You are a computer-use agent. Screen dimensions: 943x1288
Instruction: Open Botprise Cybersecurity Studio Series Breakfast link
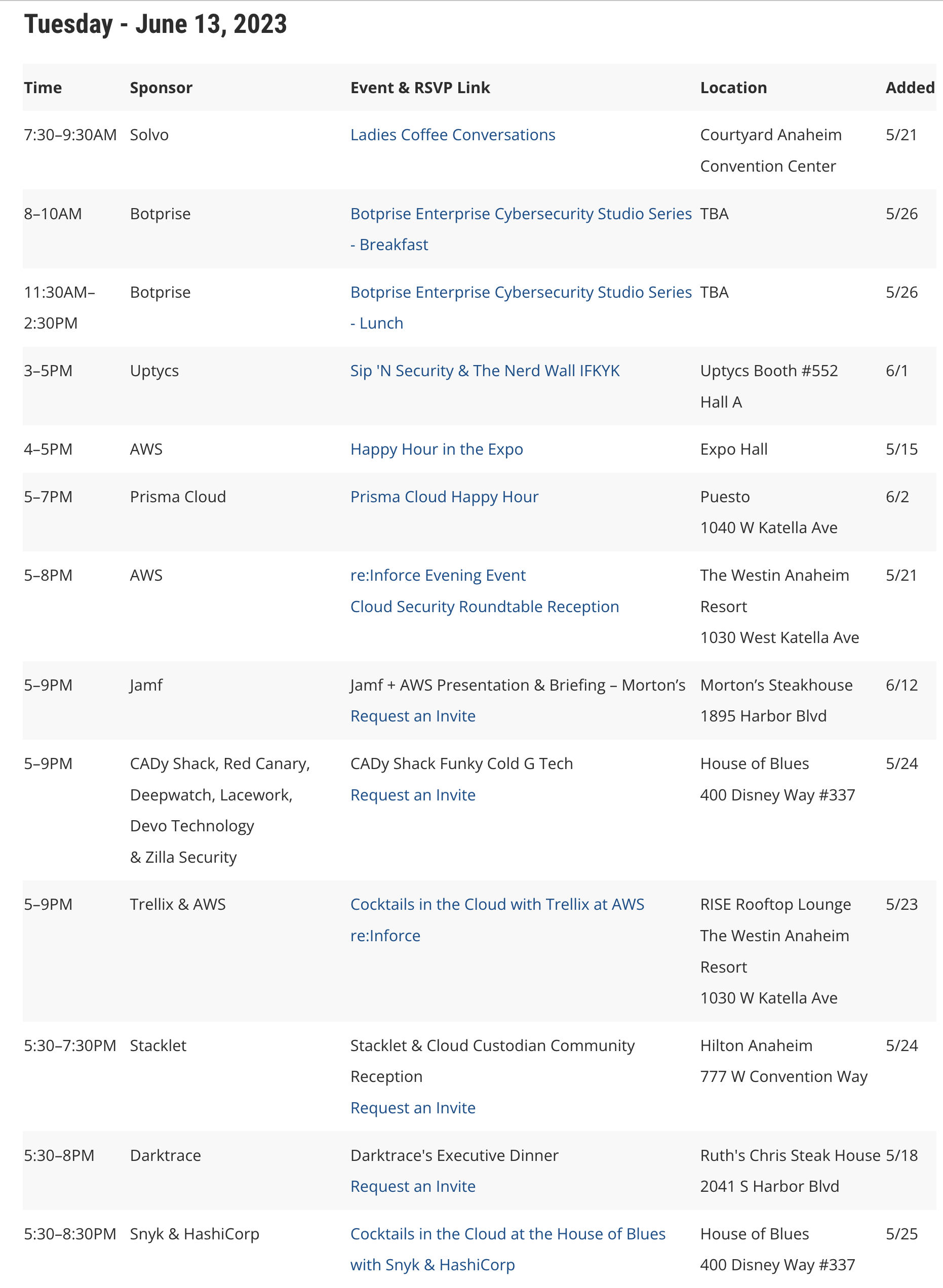click(x=520, y=214)
